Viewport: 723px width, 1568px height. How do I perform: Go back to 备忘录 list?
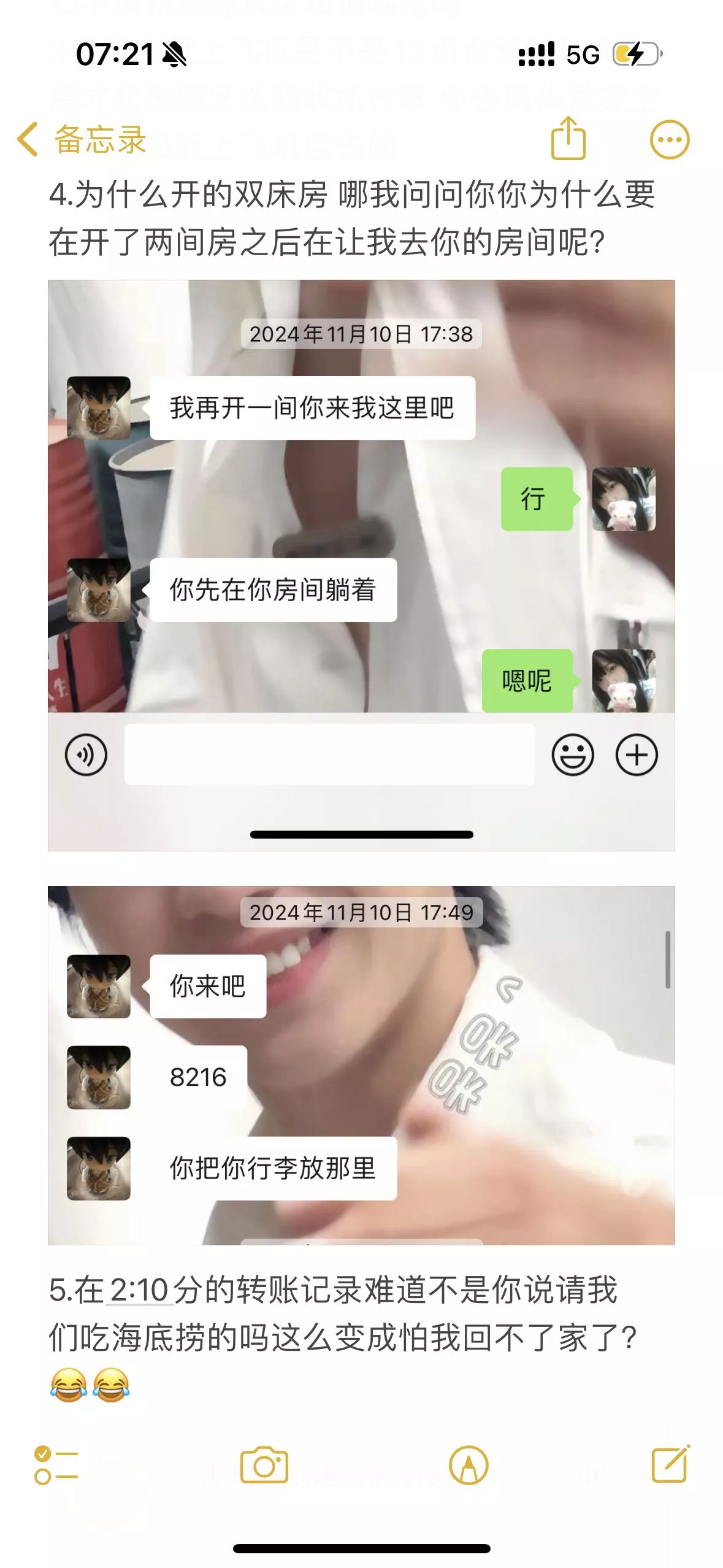tap(83, 140)
